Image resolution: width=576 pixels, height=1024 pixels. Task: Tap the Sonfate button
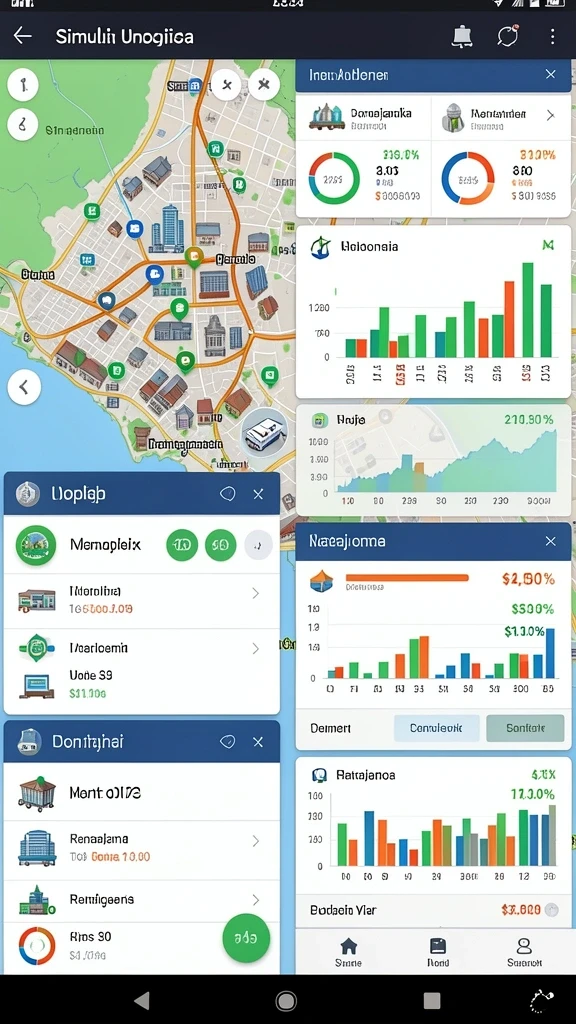pyautogui.click(x=525, y=728)
